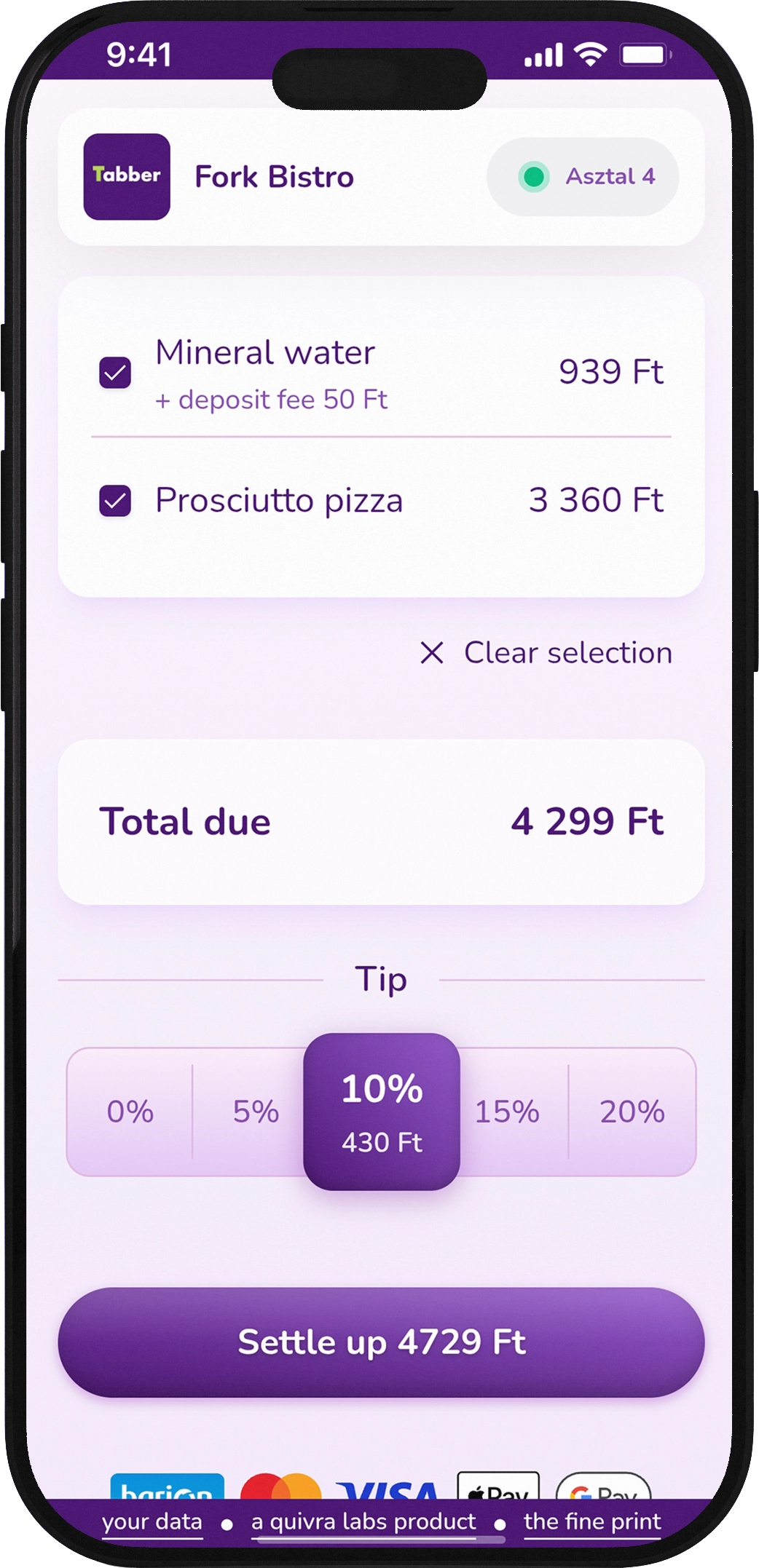This screenshot has width=759, height=1568.
Task: View the fine print
Action: coord(592,1521)
